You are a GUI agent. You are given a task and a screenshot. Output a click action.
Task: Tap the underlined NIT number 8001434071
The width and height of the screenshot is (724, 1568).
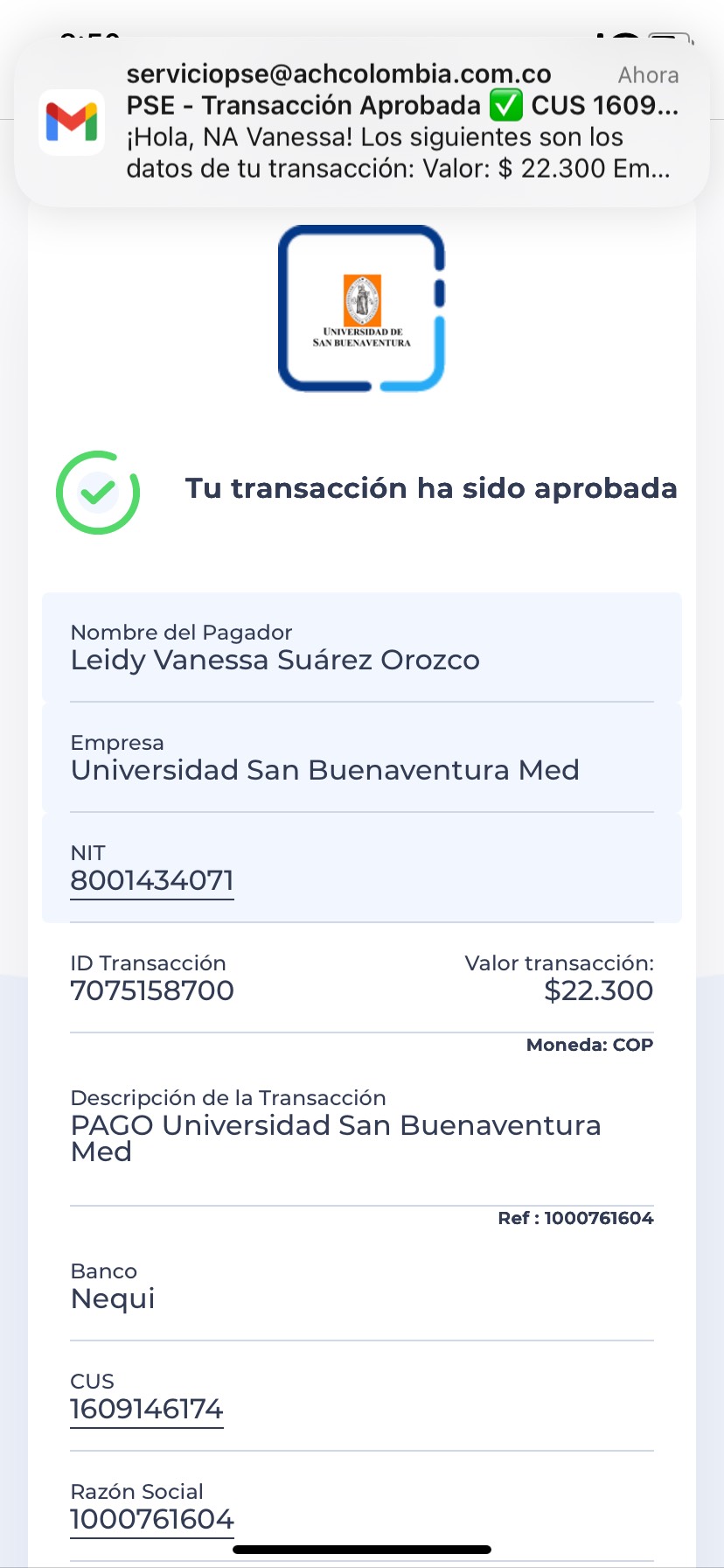[152, 880]
